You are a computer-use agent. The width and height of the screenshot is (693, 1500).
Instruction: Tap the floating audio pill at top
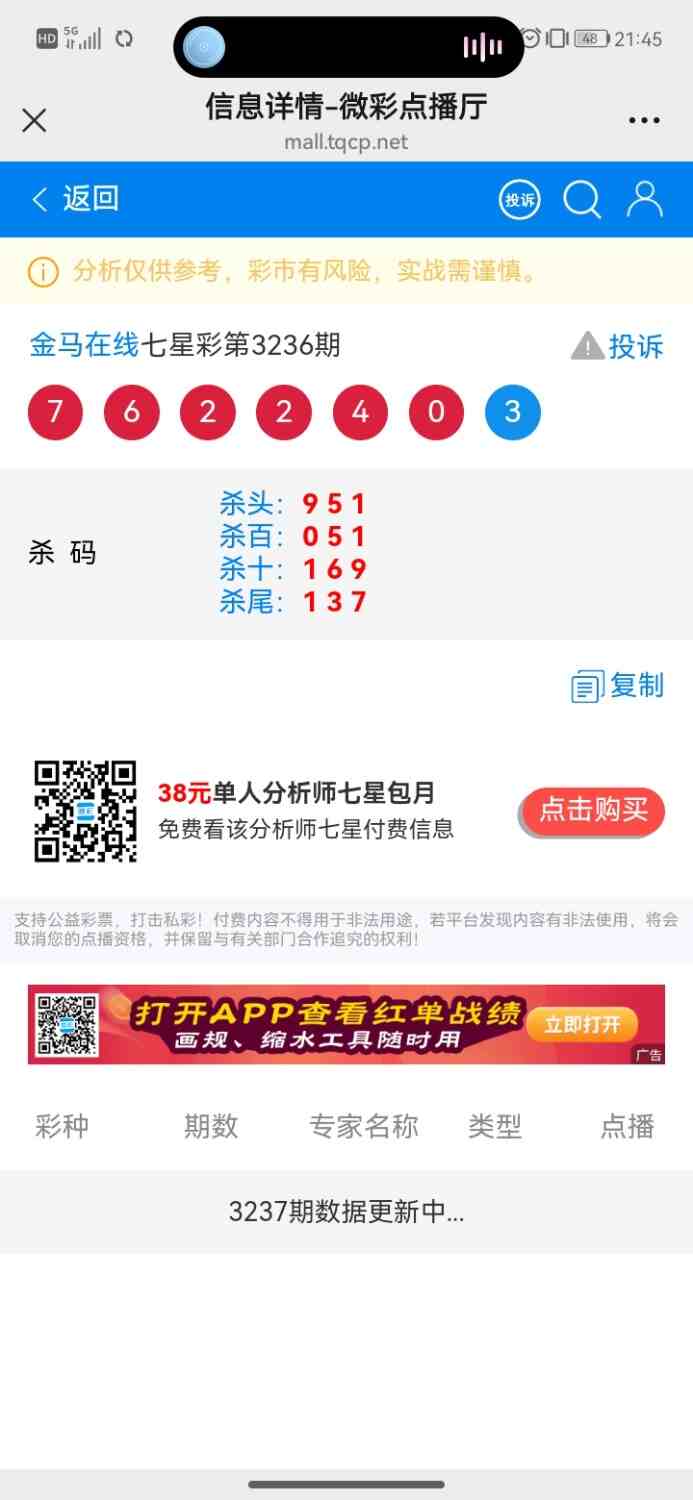click(348, 47)
